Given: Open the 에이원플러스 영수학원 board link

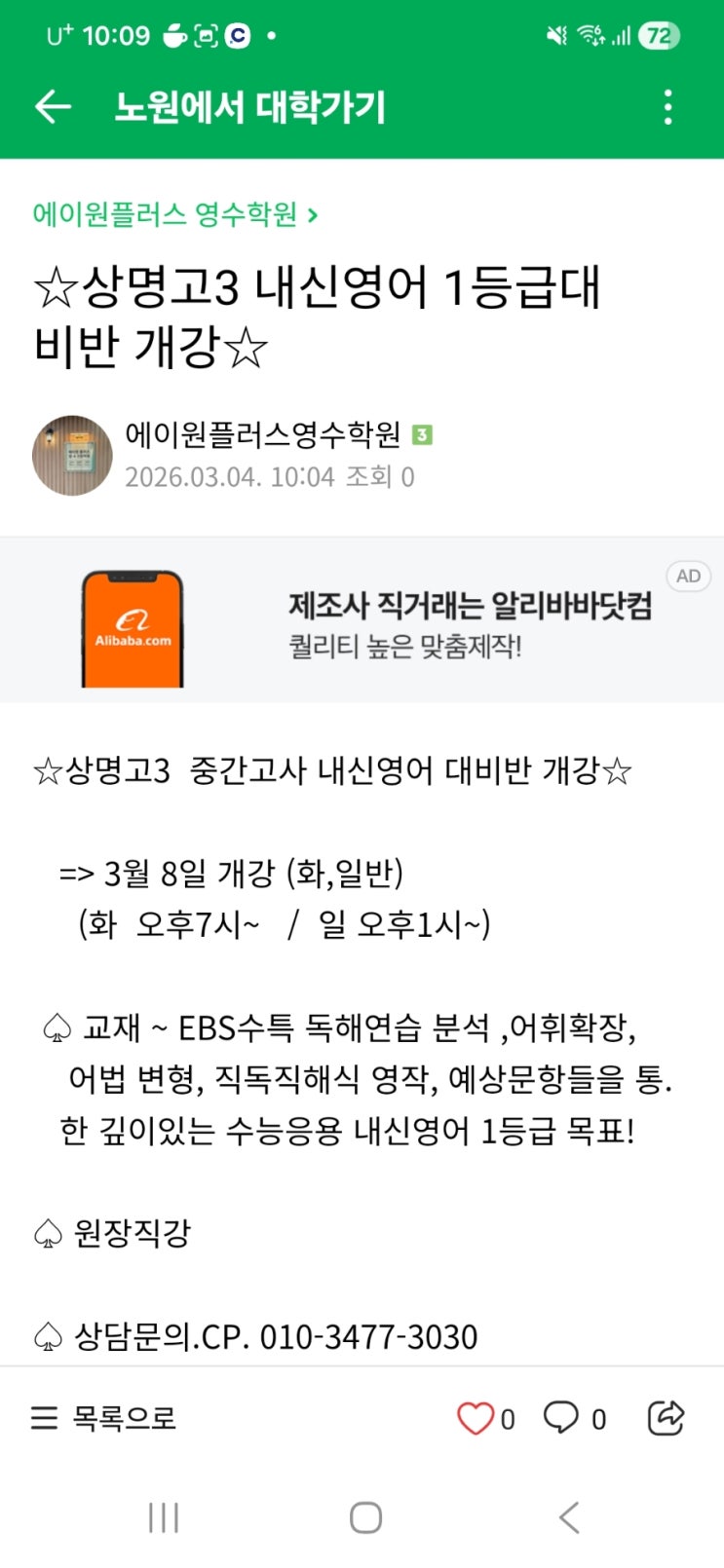Looking at the screenshot, I should click(175, 214).
